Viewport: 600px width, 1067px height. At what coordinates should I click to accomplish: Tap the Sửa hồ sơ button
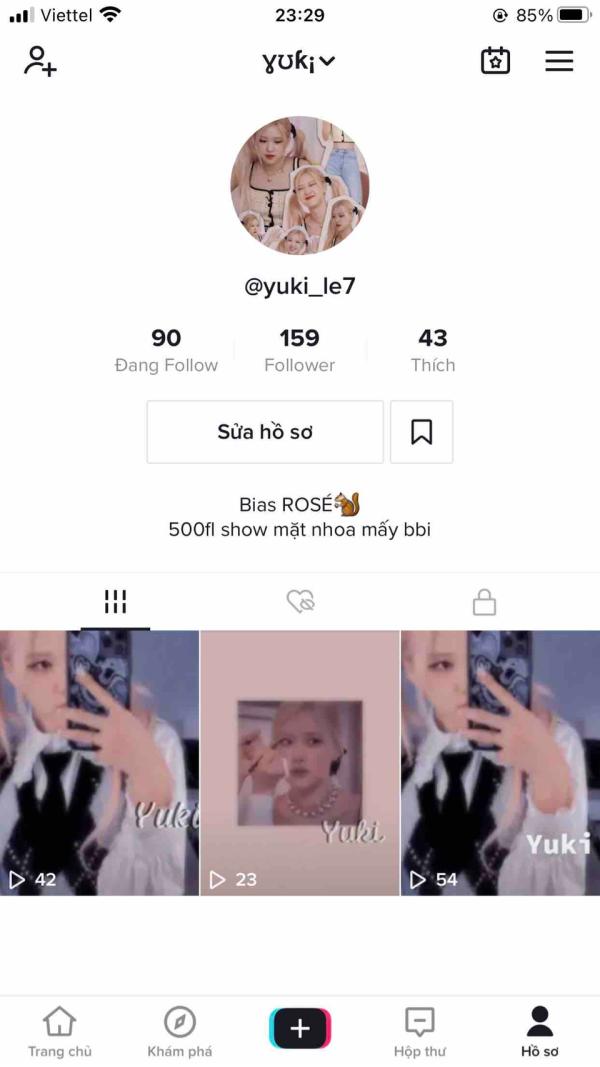tap(265, 432)
